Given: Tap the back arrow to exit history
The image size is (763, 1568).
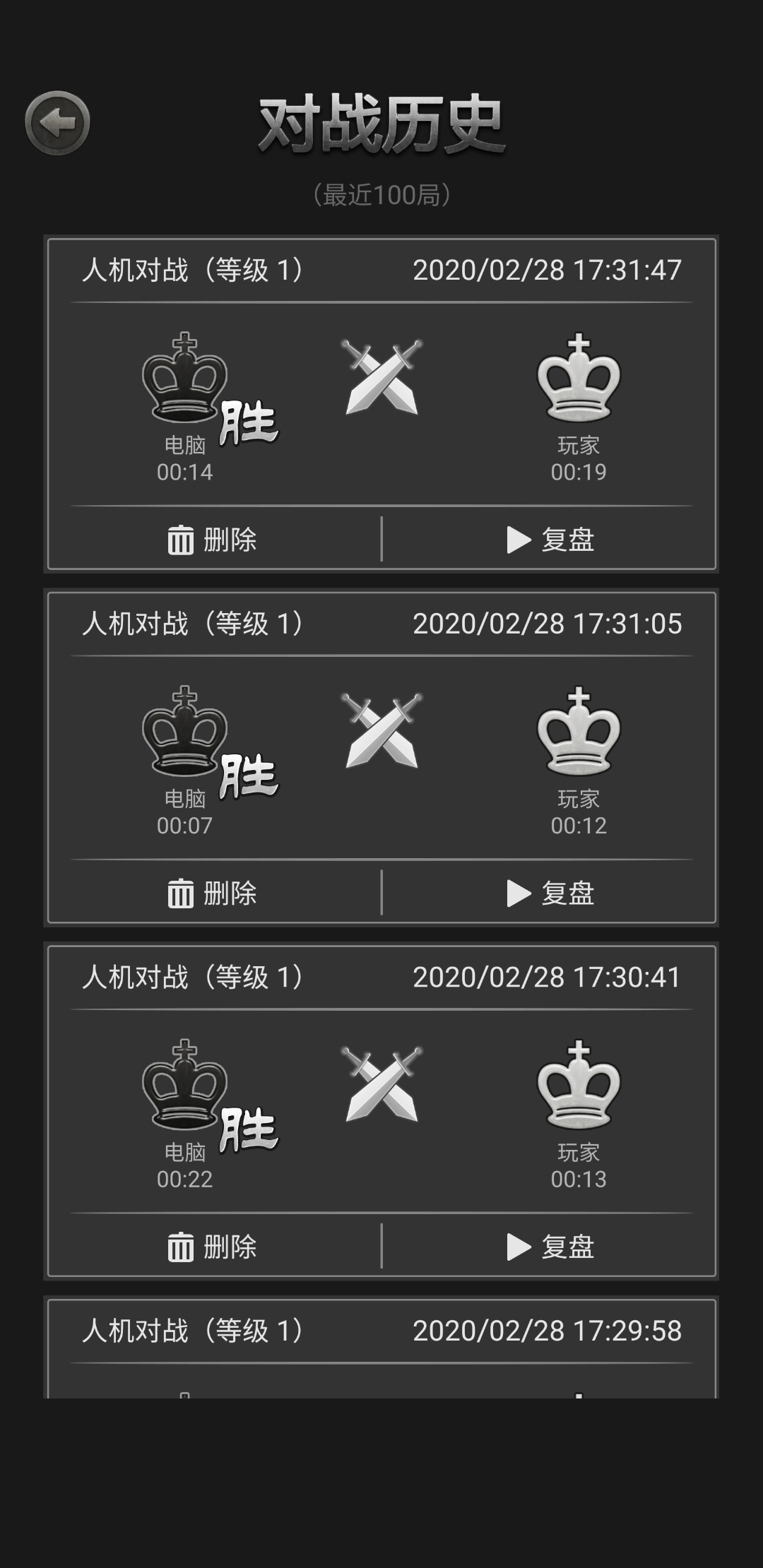Looking at the screenshot, I should [x=60, y=124].
